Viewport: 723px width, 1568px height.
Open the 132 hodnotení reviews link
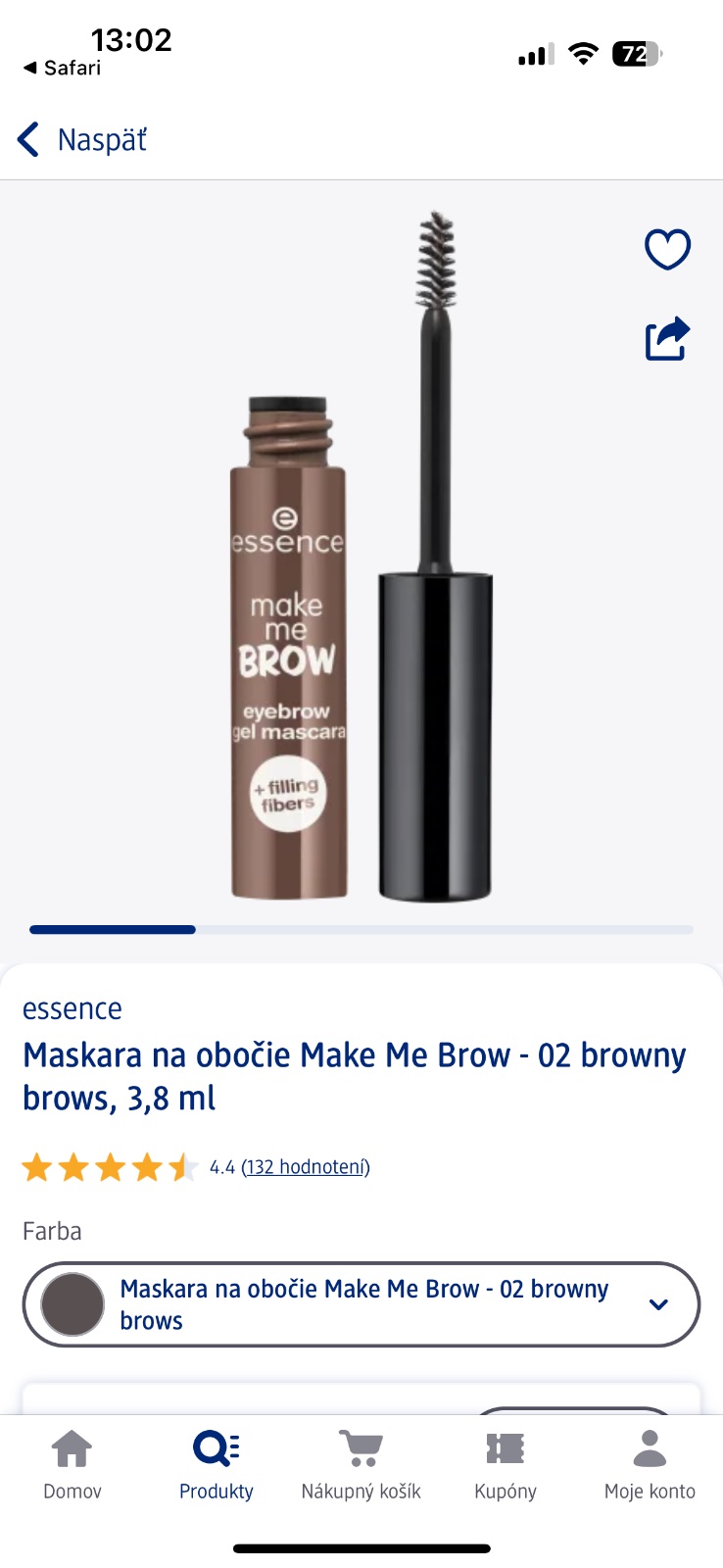306,1167
